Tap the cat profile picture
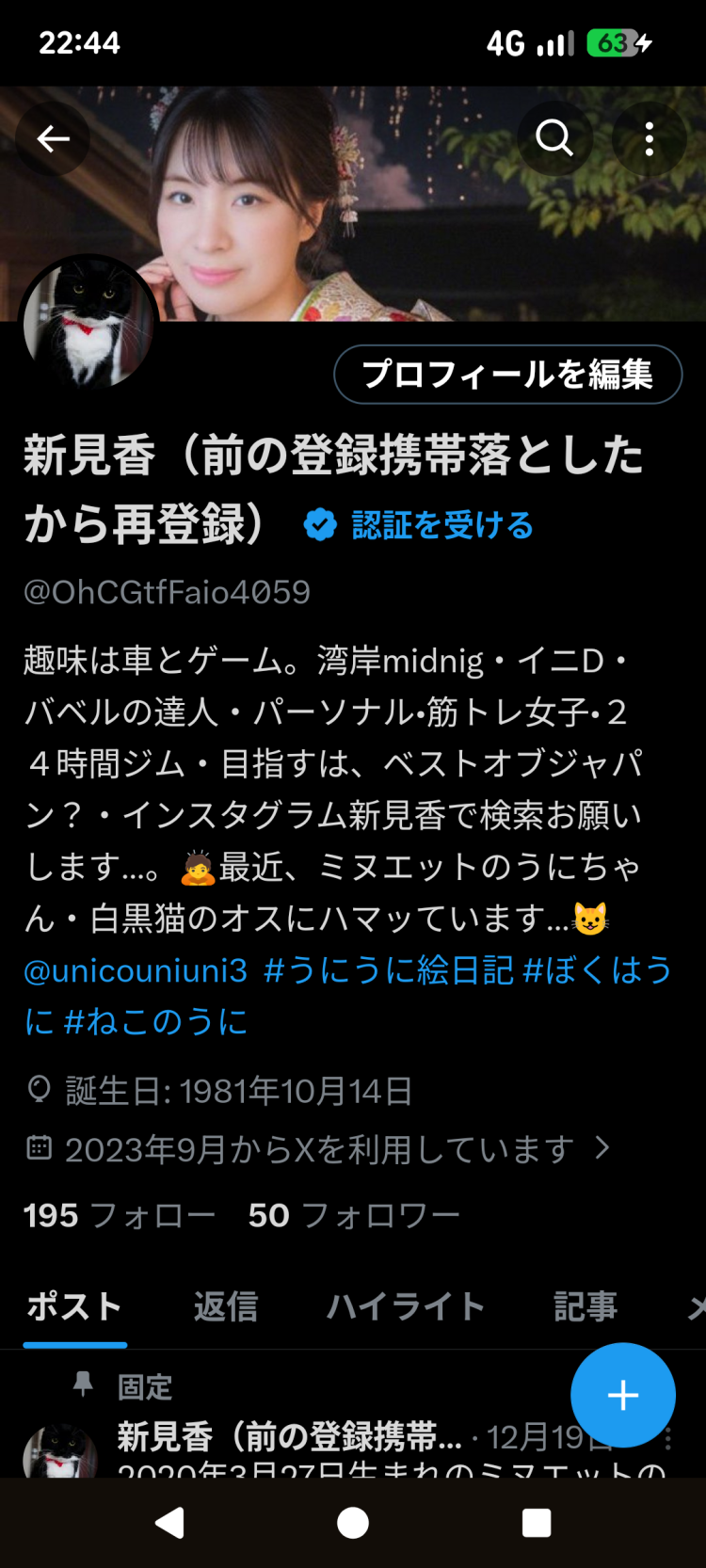The width and height of the screenshot is (706, 1568). (x=88, y=321)
